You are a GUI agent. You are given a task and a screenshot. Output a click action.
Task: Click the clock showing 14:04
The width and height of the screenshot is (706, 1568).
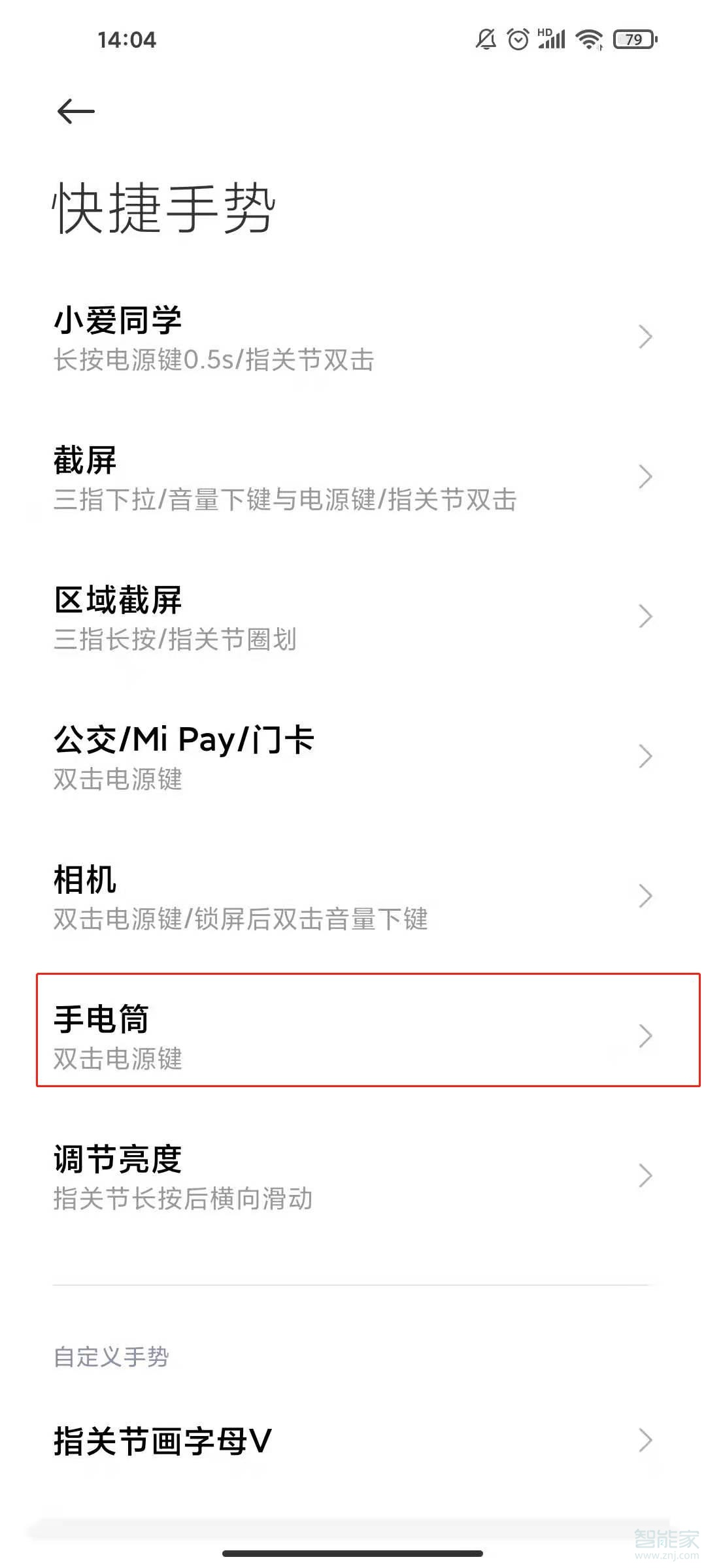tap(129, 41)
